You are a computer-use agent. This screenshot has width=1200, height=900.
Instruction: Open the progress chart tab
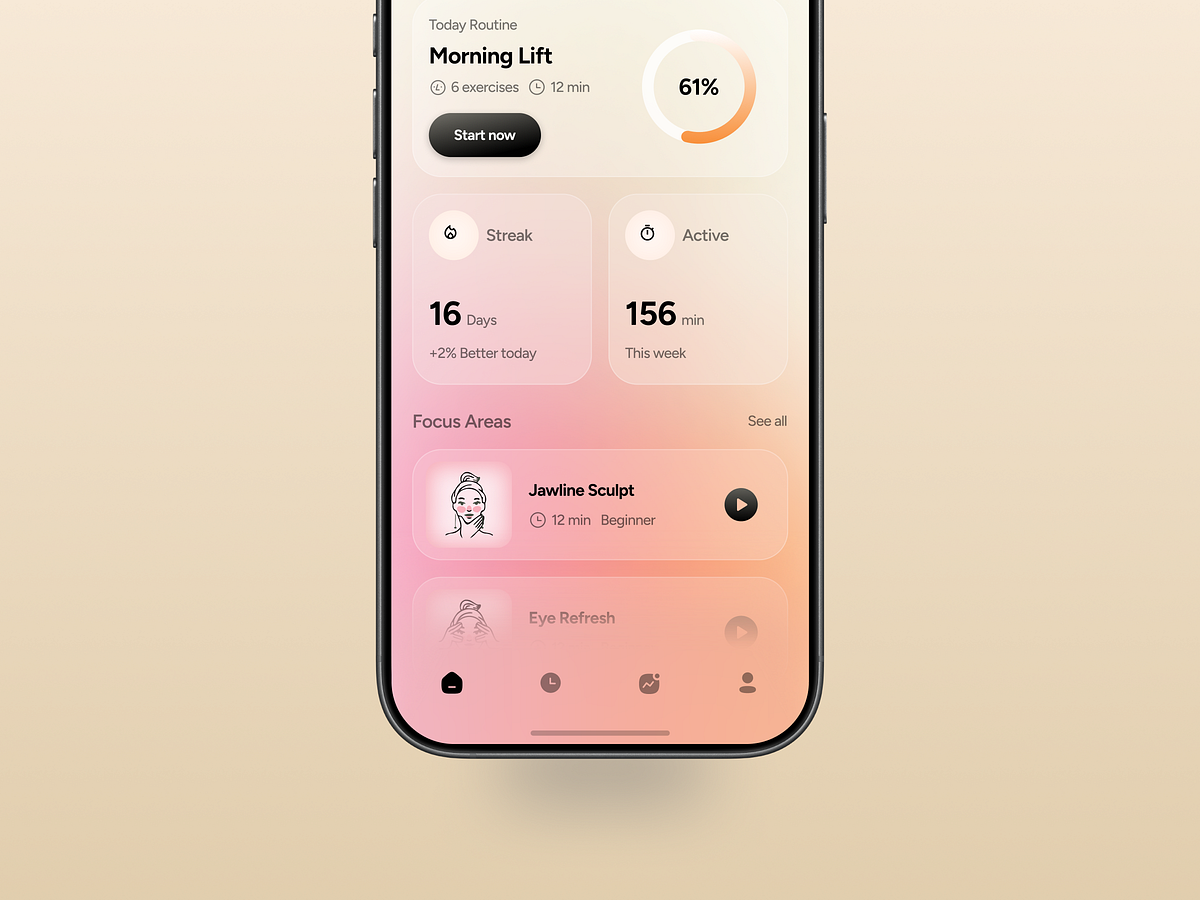pos(649,683)
